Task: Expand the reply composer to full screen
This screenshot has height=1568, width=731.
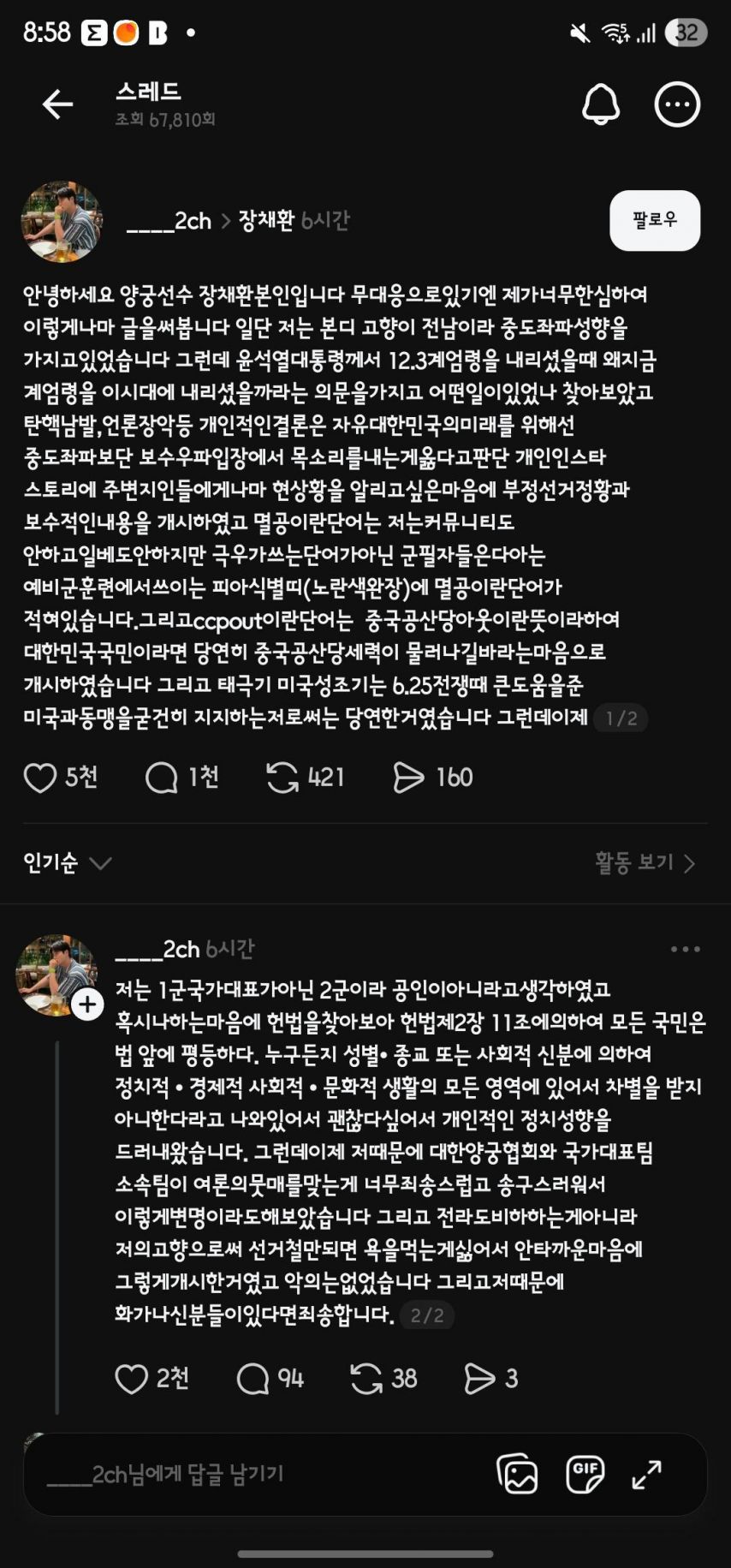Action: 647,1474
